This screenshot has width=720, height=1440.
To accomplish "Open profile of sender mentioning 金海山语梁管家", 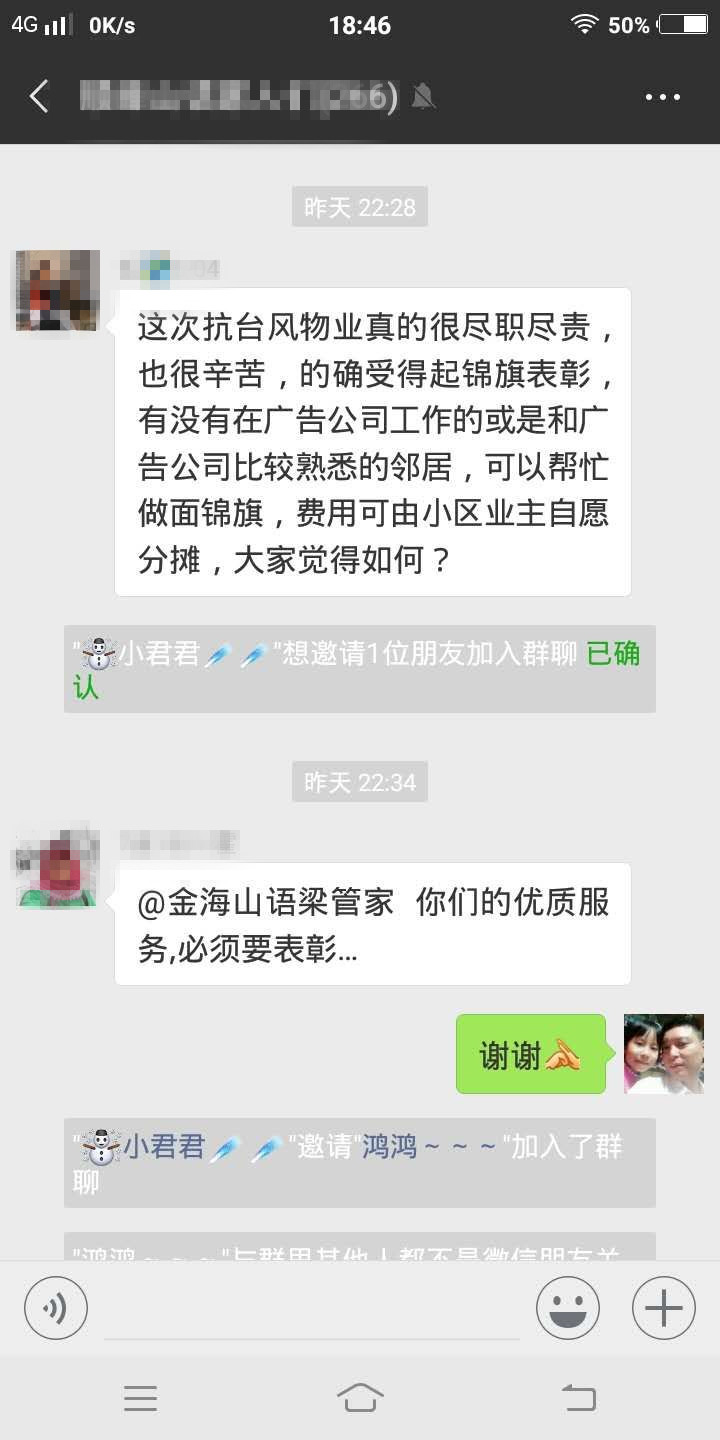I will pyautogui.click(x=57, y=865).
